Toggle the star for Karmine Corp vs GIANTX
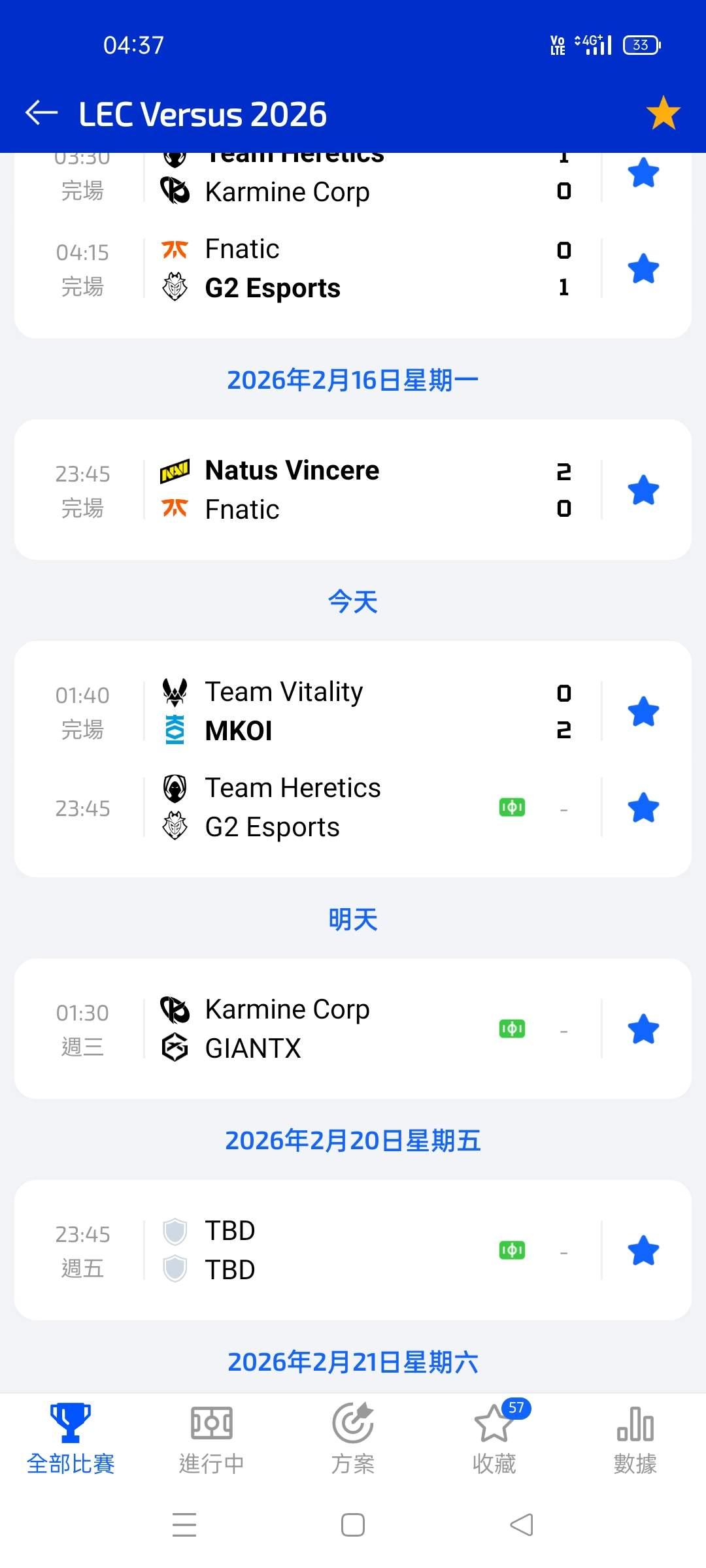Screen dimensions: 706x1568 [x=643, y=1029]
